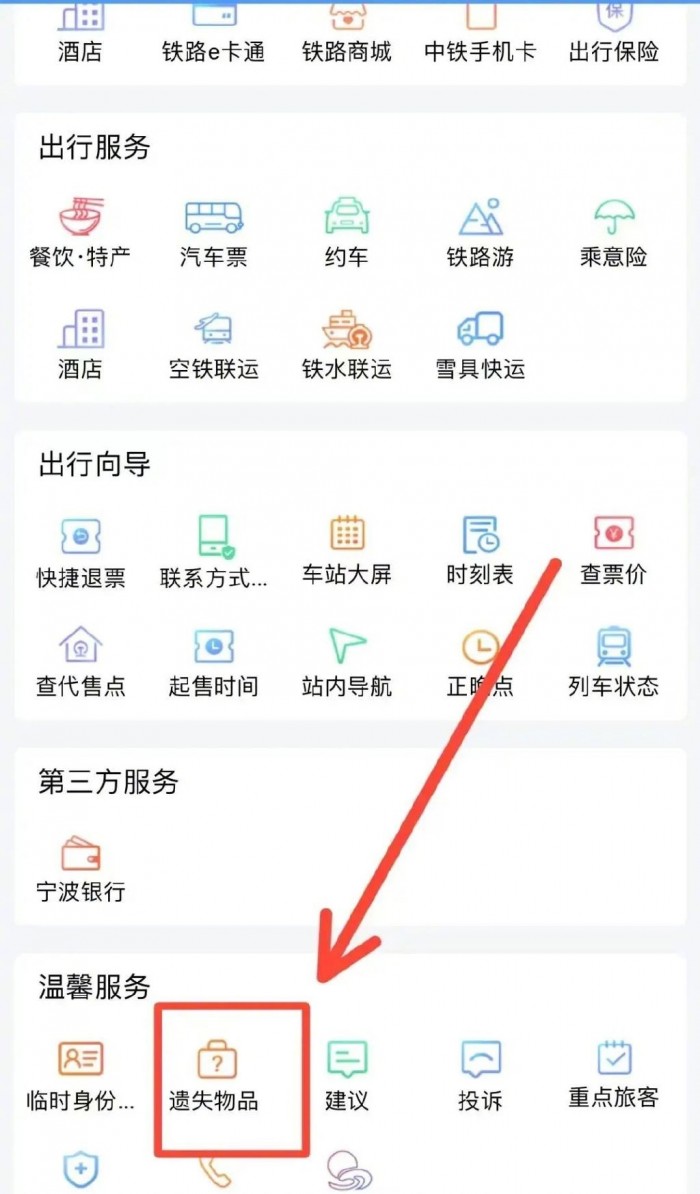View 列车状态 train status
The height and width of the screenshot is (1194, 700).
(613, 662)
